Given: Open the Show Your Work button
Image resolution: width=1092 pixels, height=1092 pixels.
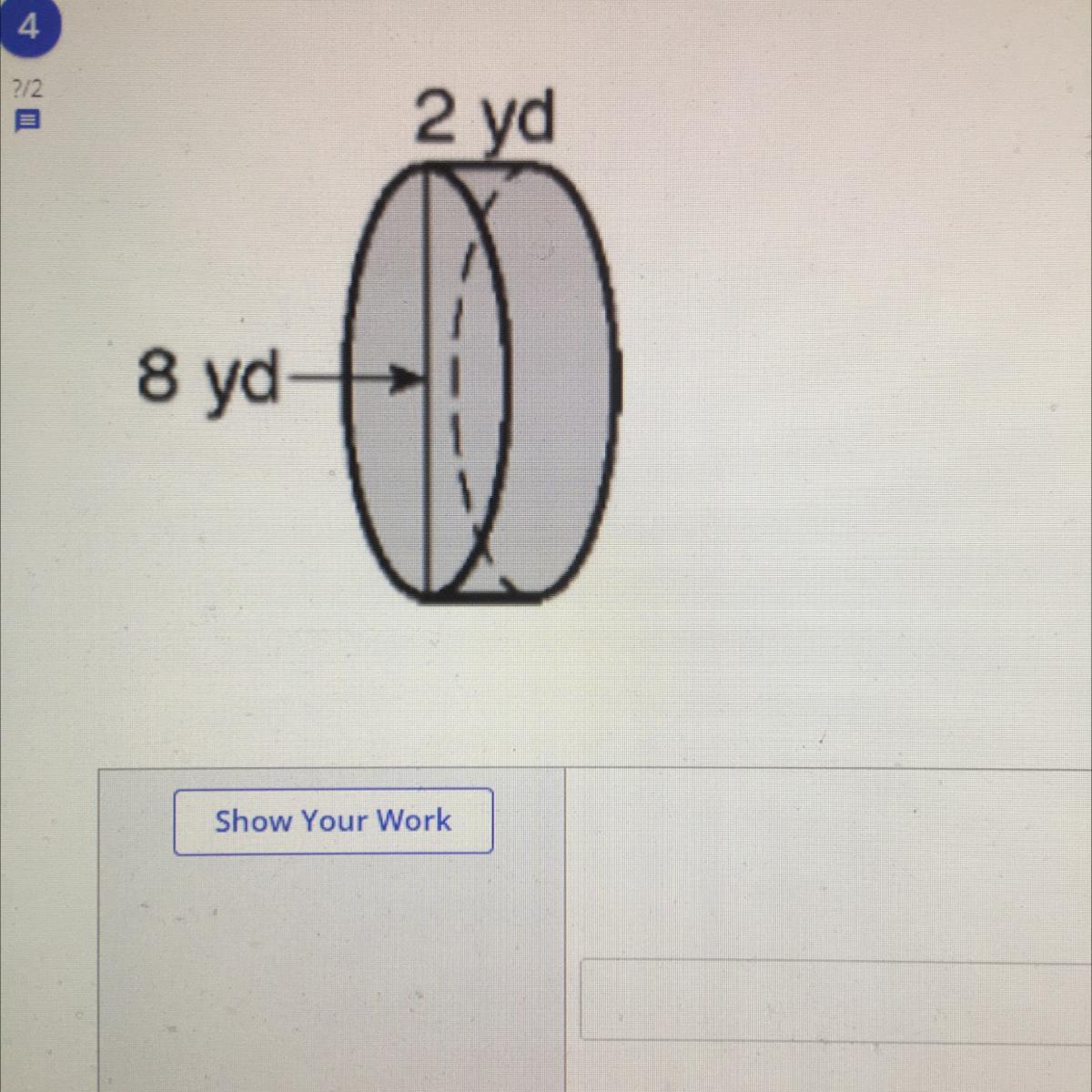Looking at the screenshot, I should tap(333, 821).
